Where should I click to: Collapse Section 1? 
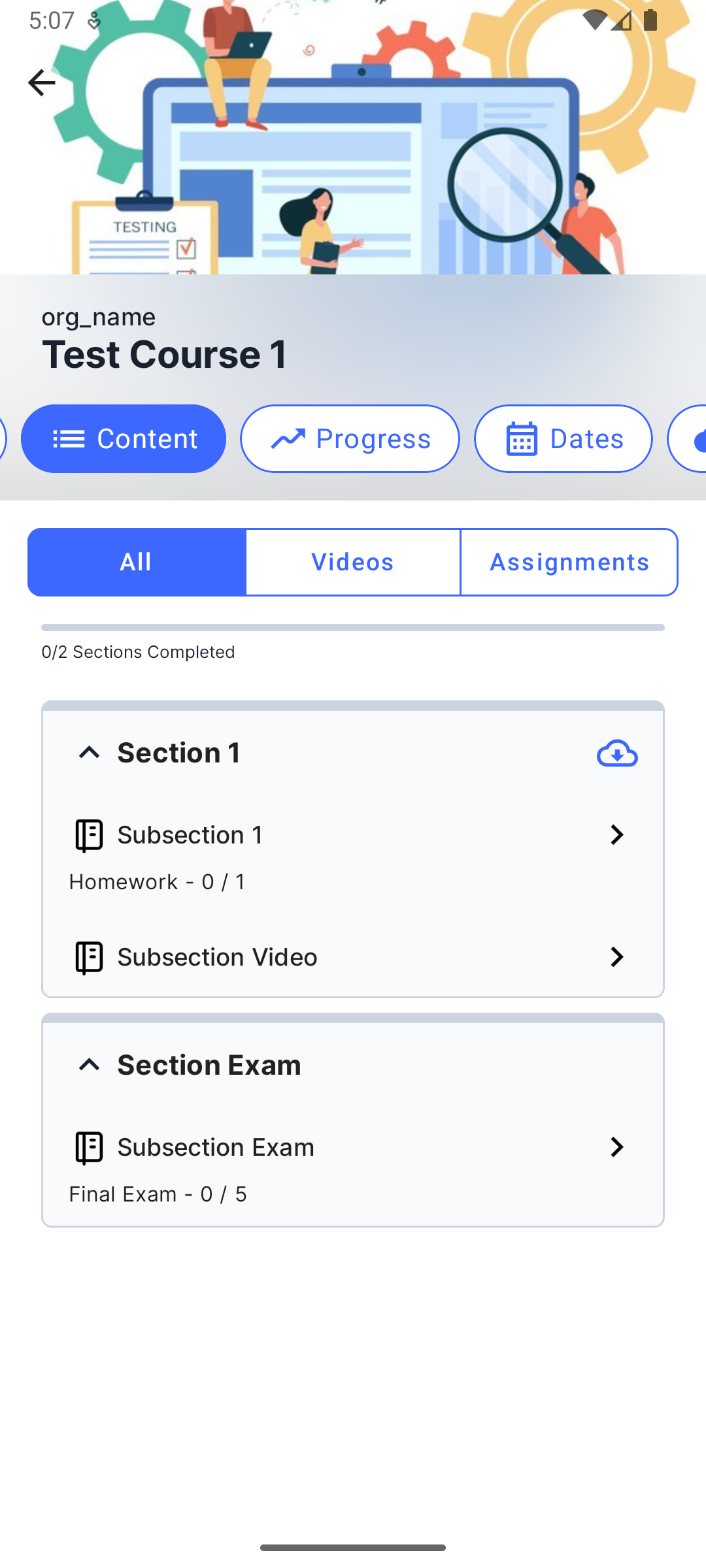click(89, 753)
